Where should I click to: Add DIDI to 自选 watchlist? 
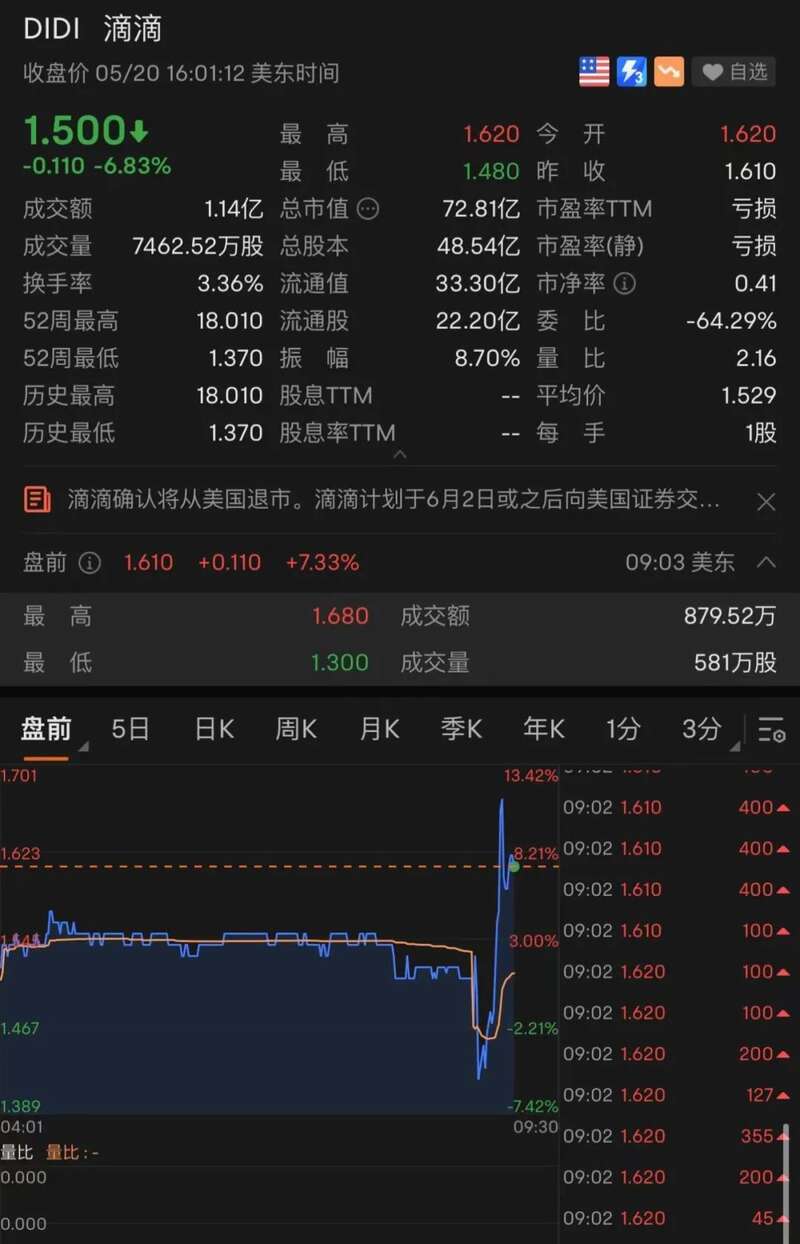[735, 72]
